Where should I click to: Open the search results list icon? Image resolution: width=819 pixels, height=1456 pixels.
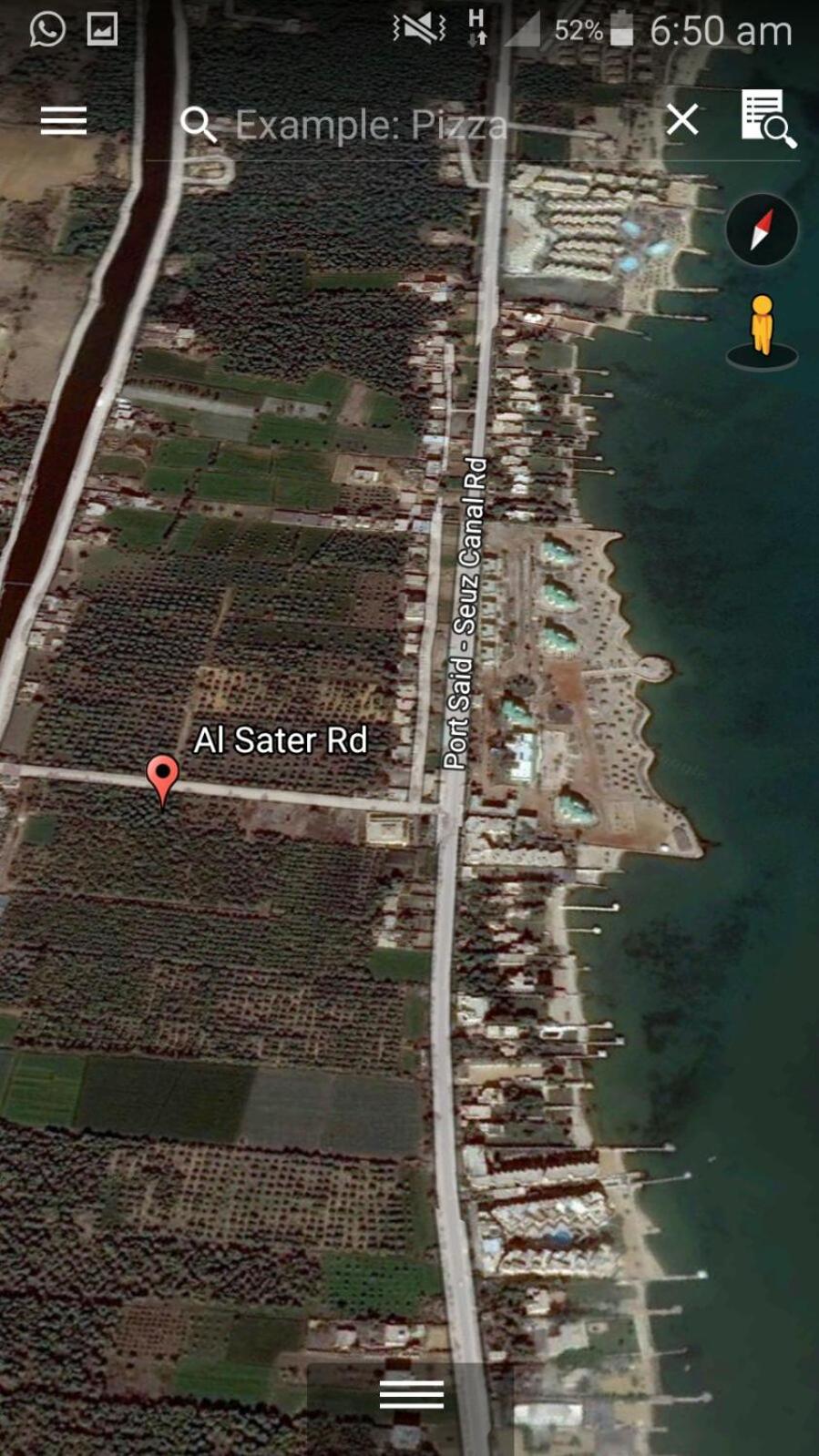click(767, 119)
